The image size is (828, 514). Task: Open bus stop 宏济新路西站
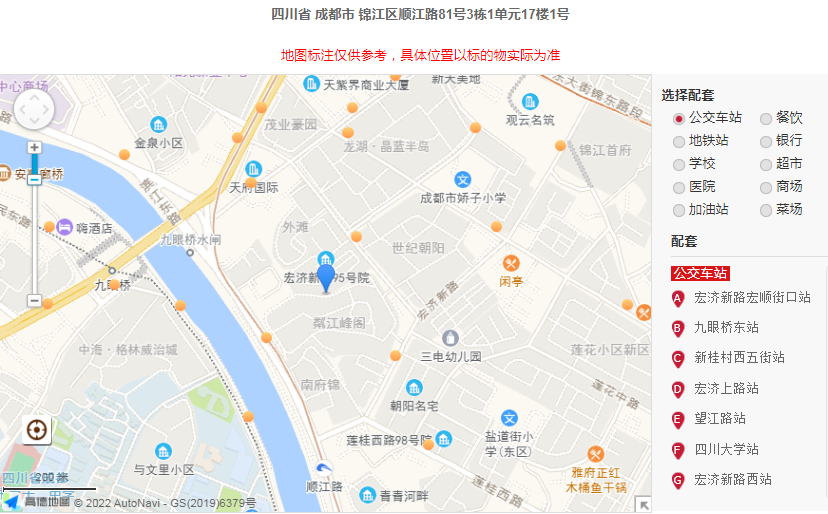732,480
